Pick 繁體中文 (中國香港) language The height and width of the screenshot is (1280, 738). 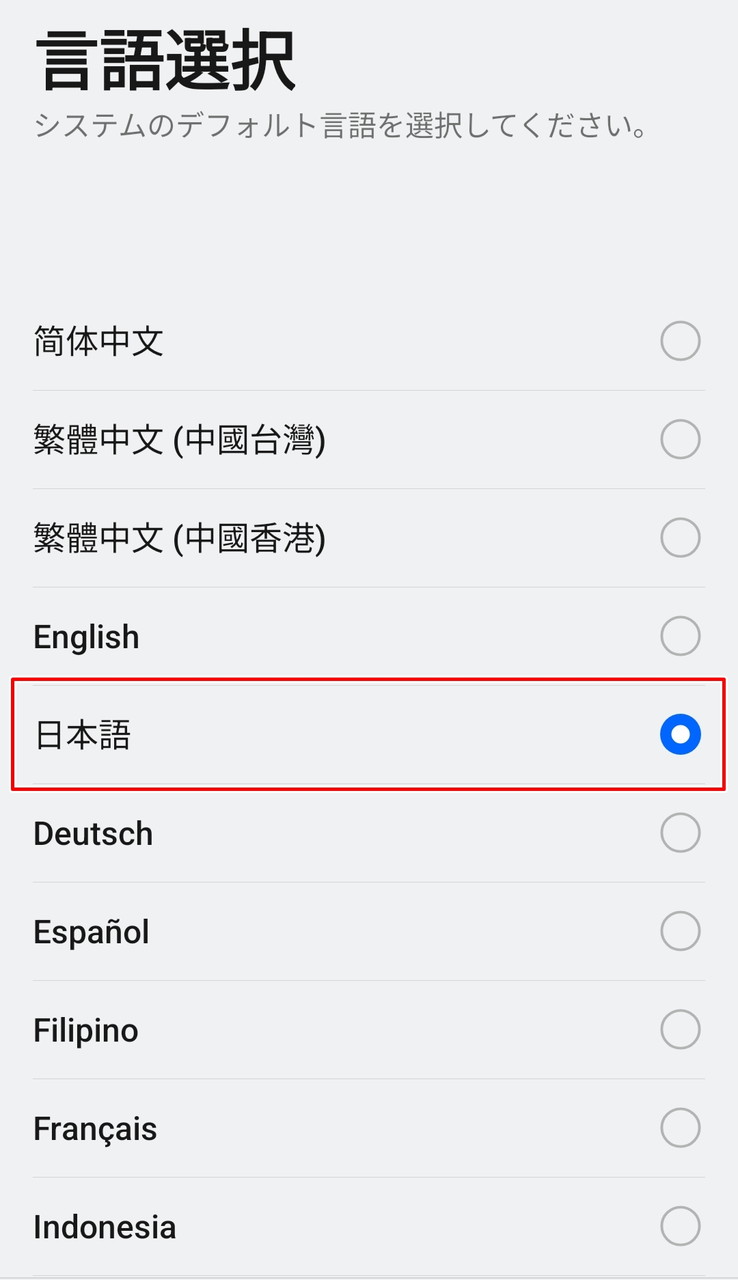pos(680,538)
